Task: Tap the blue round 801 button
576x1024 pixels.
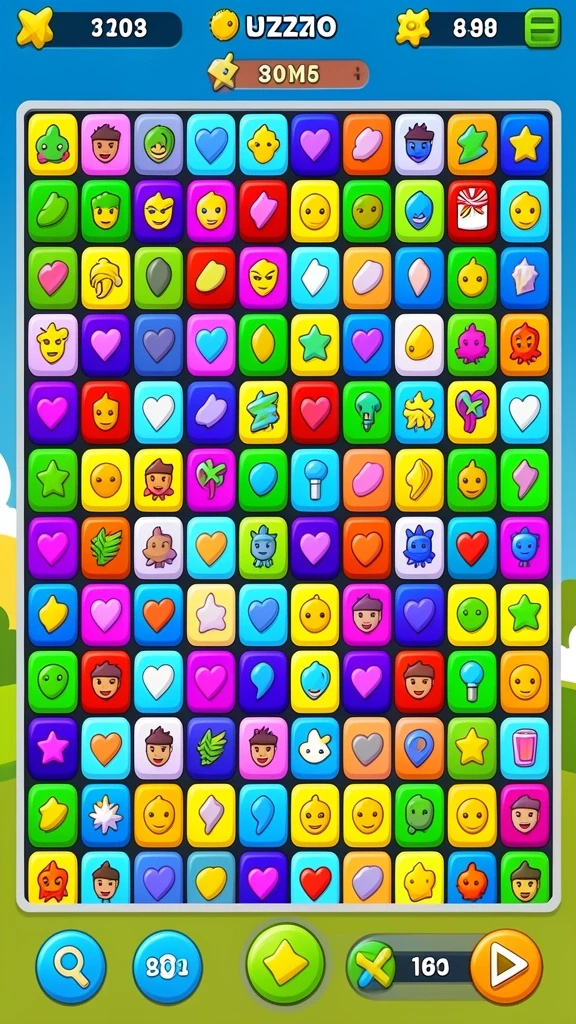Action: [x=167, y=967]
